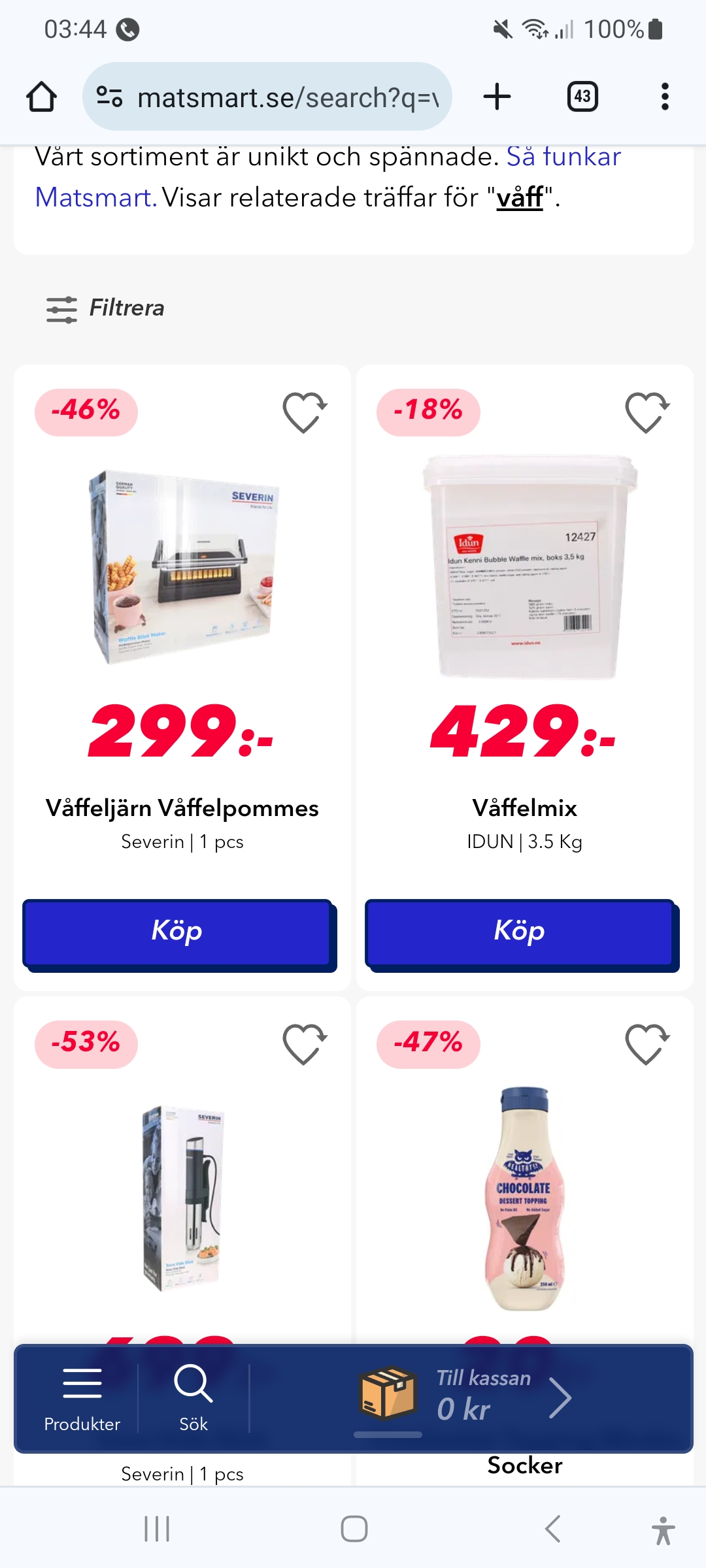Open the Våffeljärn Våffelpommes product image
This screenshot has height=1568, width=706.
(182, 566)
